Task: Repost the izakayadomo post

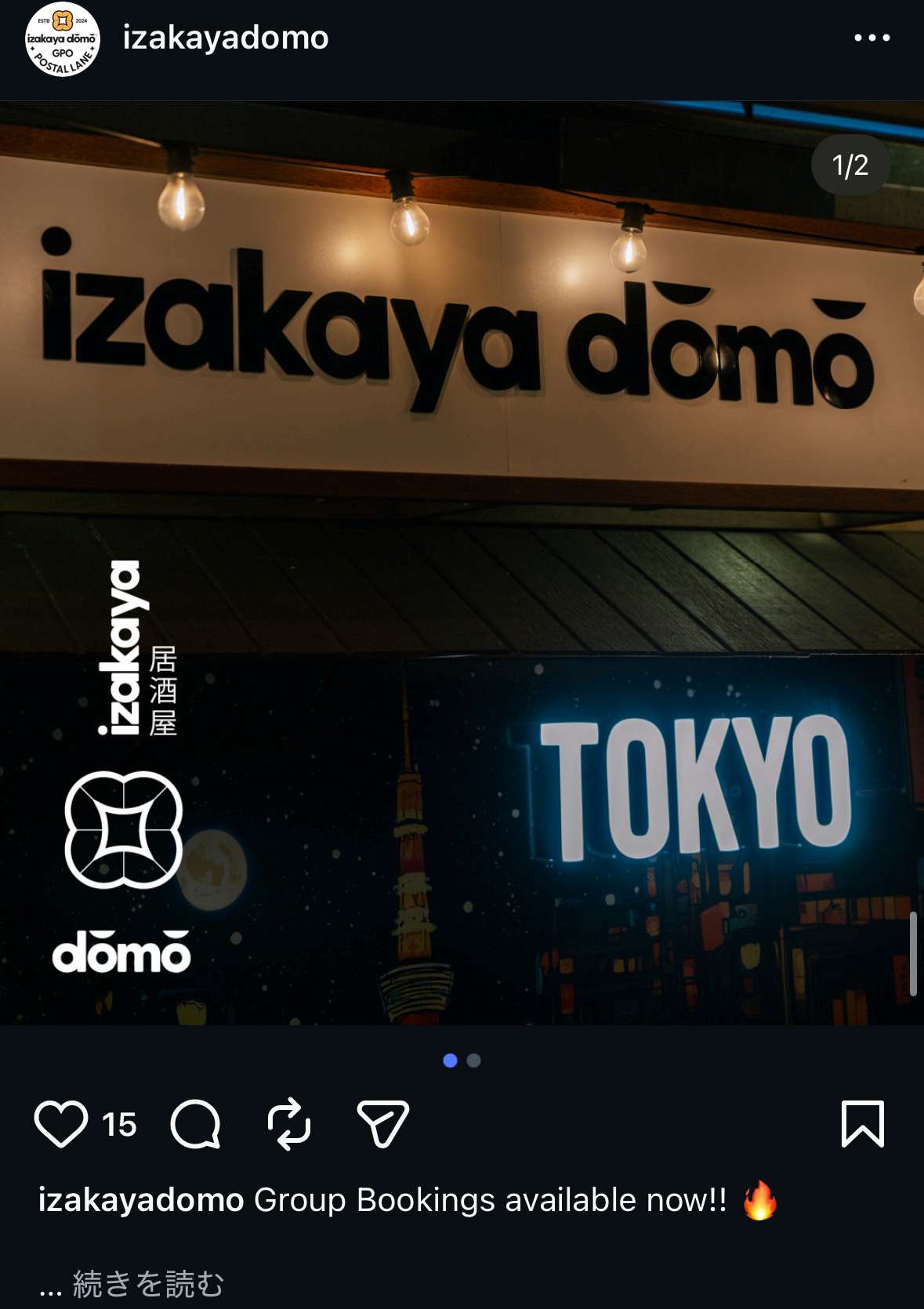Action: coord(289,1124)
